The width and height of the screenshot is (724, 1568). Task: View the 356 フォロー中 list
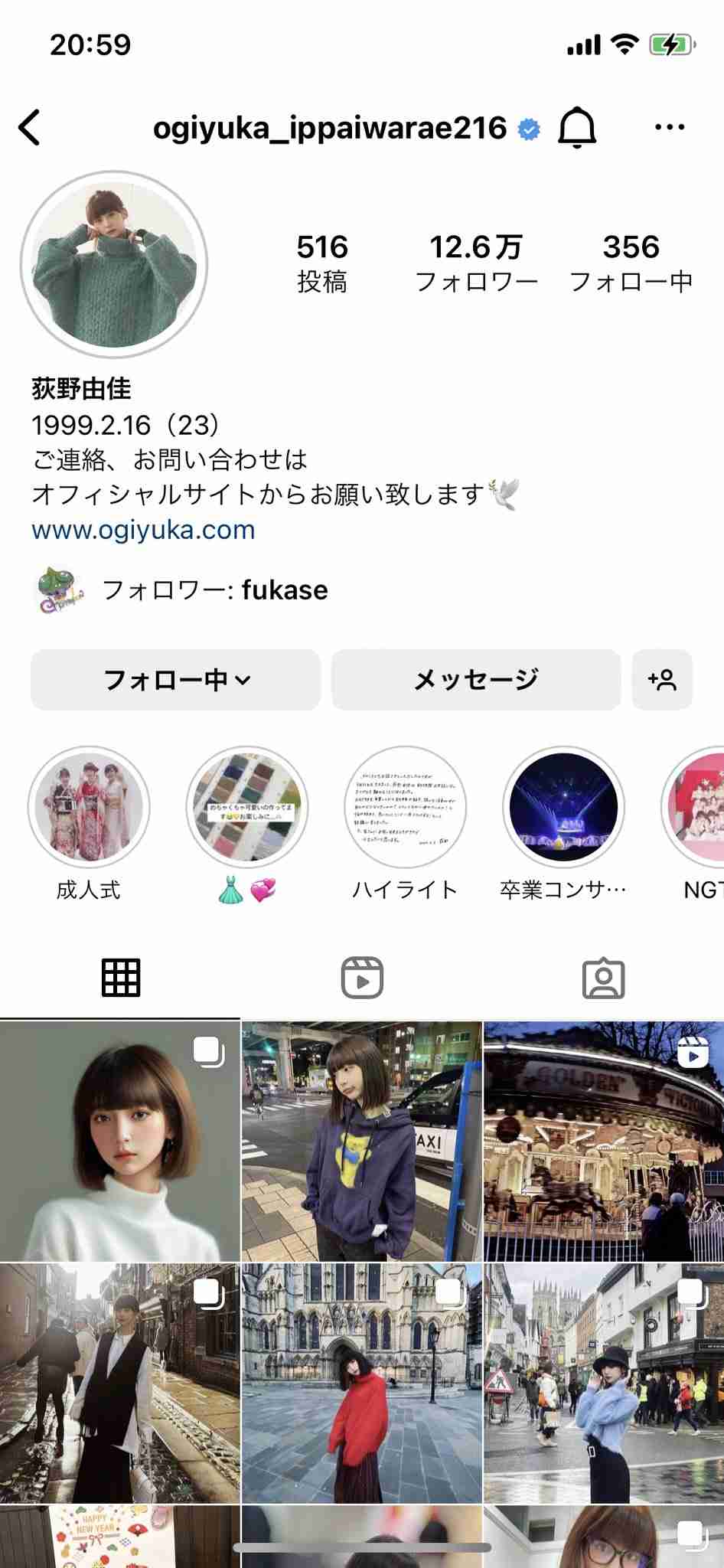point(631,263)
